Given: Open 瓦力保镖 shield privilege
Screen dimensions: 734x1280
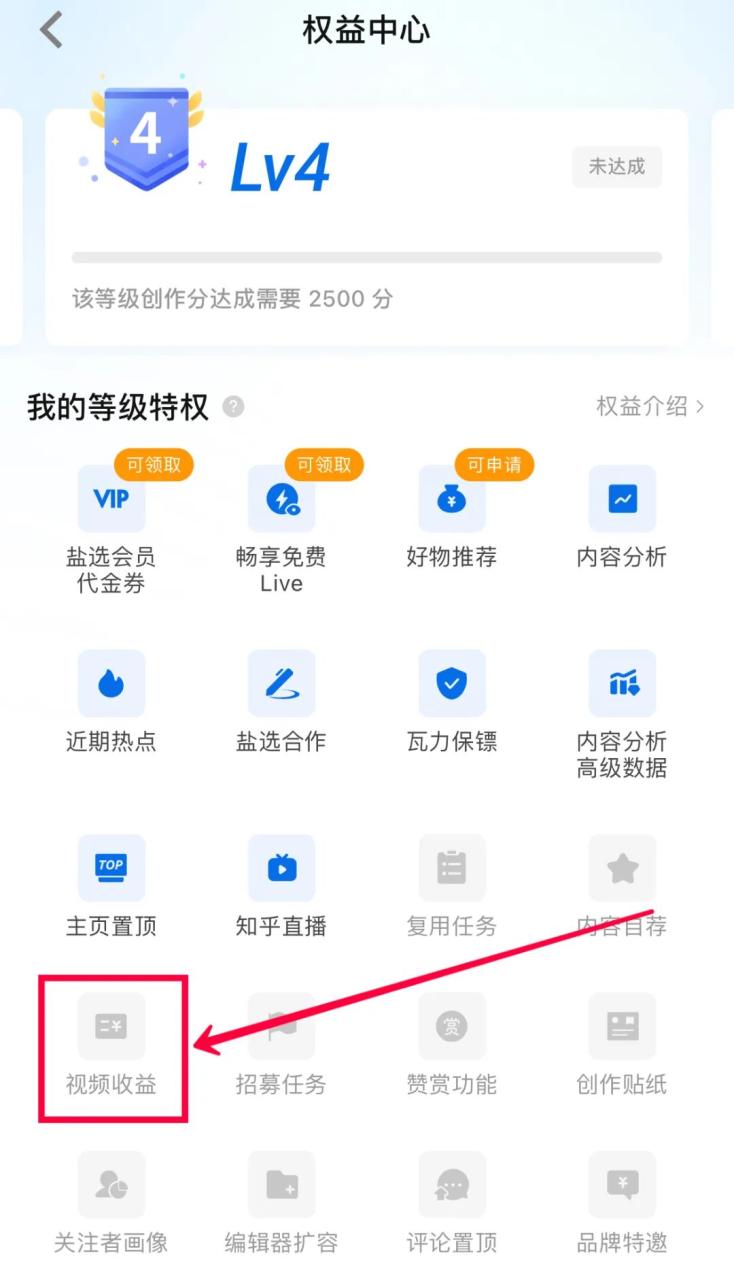Looking at the screenshot, I should click(451, 684).
